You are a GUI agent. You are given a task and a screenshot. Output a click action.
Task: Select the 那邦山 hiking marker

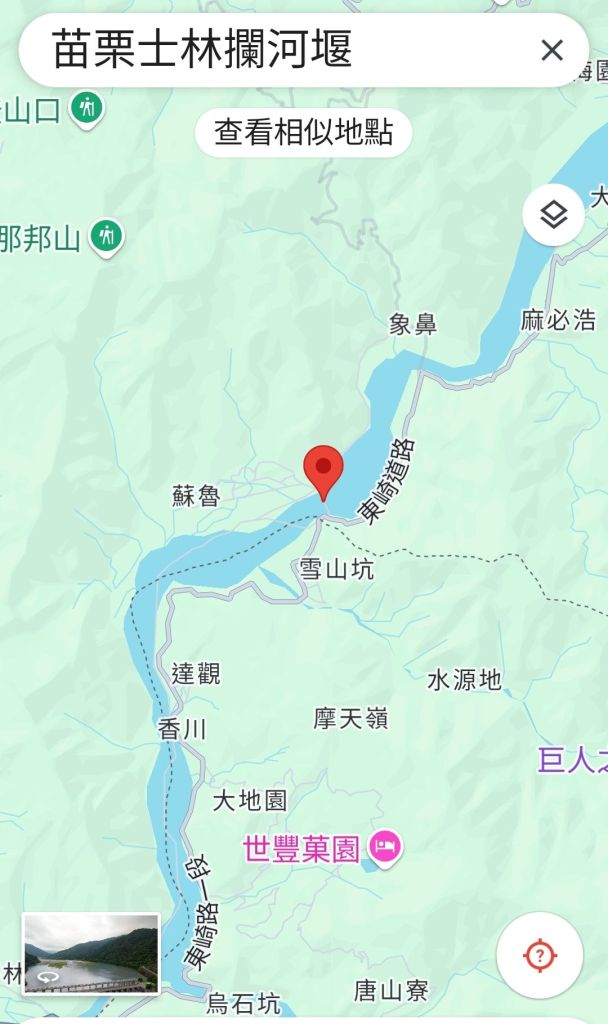pyautogui.click(x=106, y=237)
